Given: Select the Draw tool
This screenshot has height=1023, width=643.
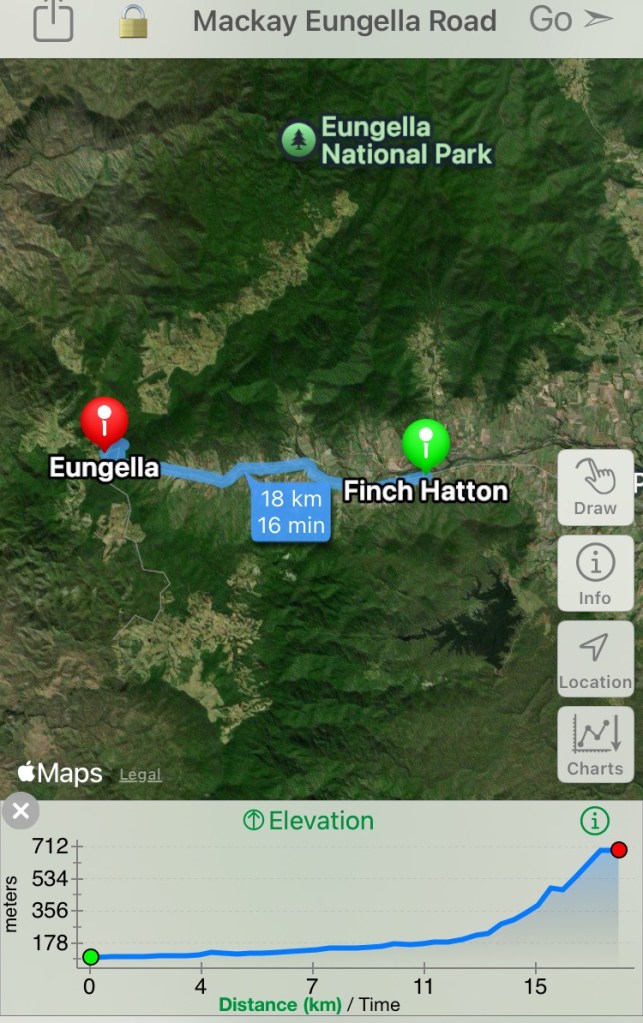Looking at the screenshot, I should pos(595,487).
